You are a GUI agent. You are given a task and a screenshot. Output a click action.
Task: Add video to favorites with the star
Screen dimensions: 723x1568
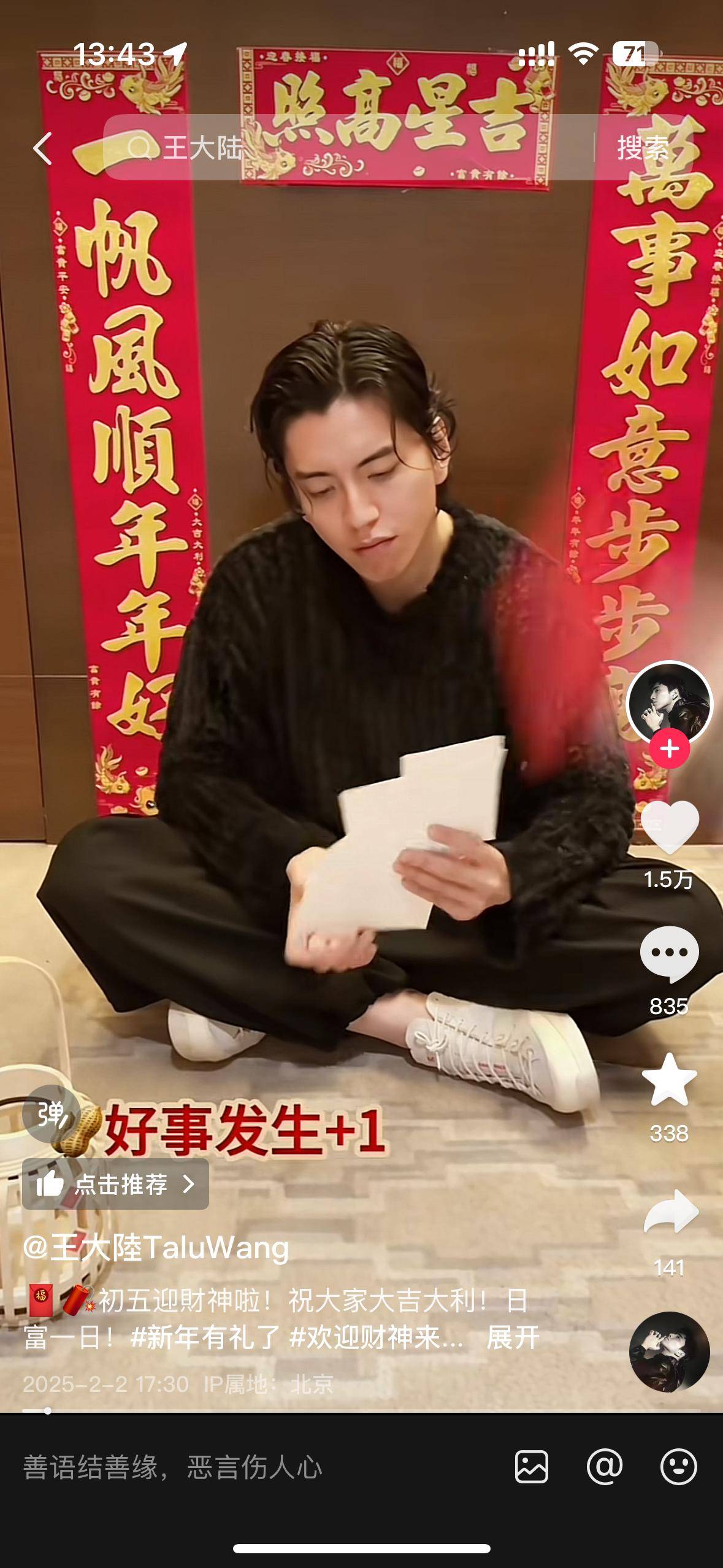tap(669, 1080)
